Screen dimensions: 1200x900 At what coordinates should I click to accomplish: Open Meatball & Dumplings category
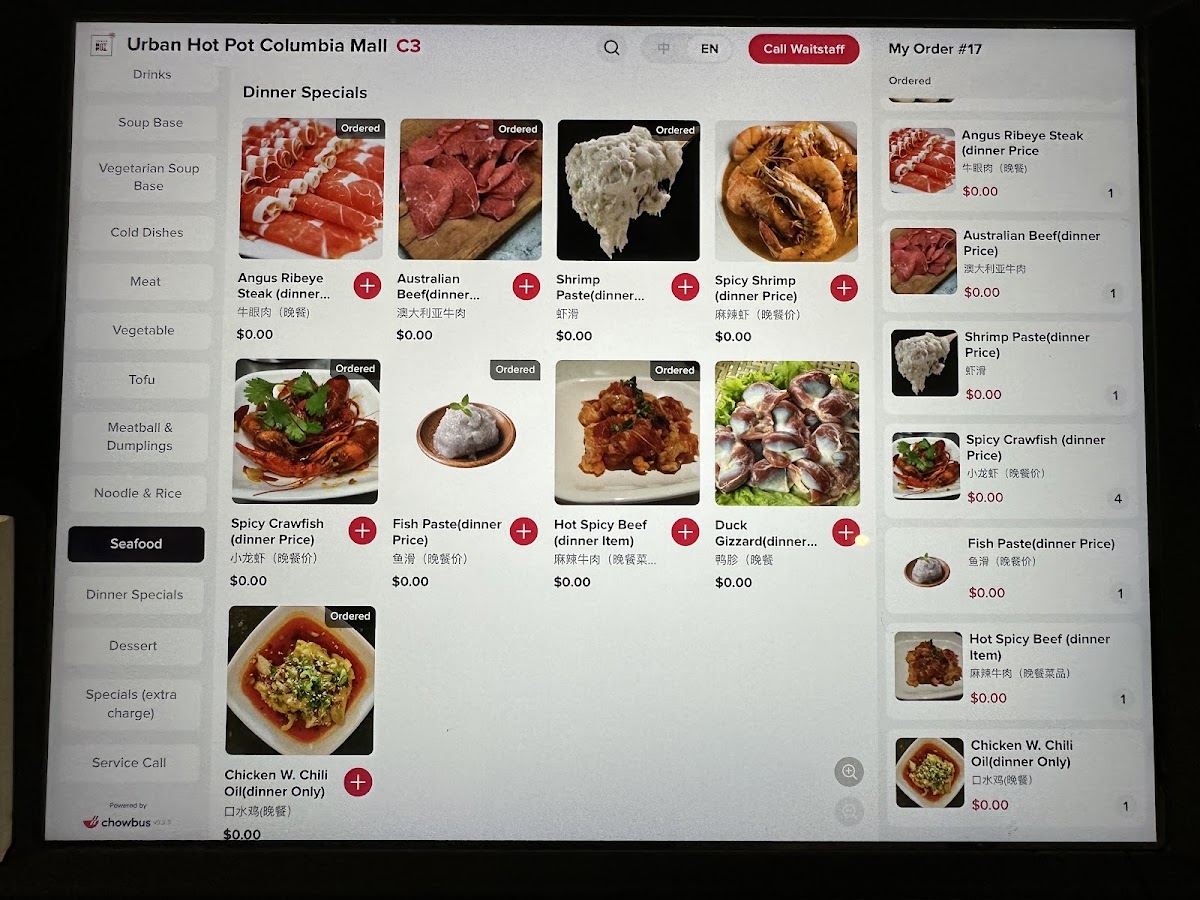(140, 437)
